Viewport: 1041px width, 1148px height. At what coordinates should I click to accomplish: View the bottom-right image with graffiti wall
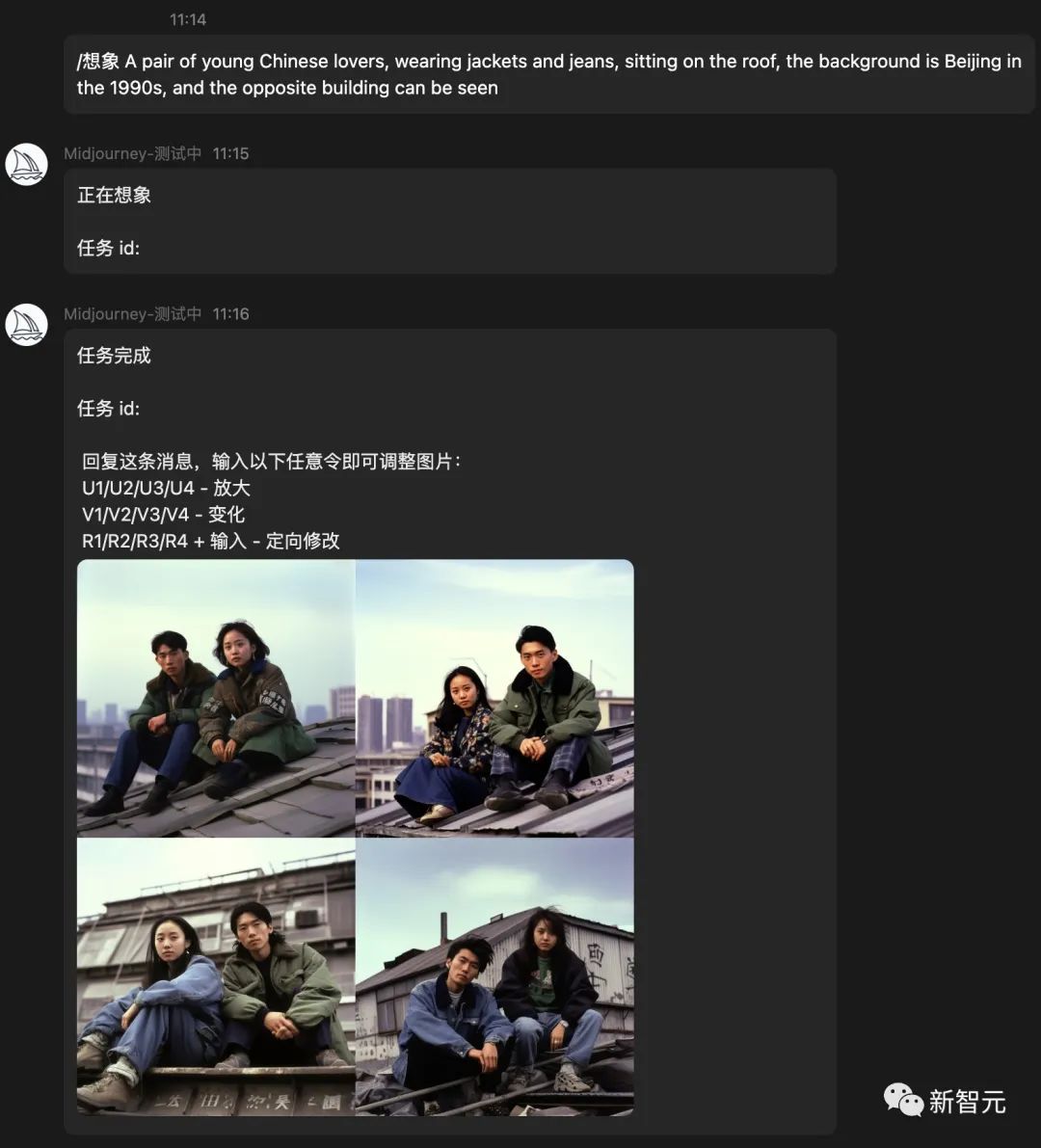click(495, 977)
